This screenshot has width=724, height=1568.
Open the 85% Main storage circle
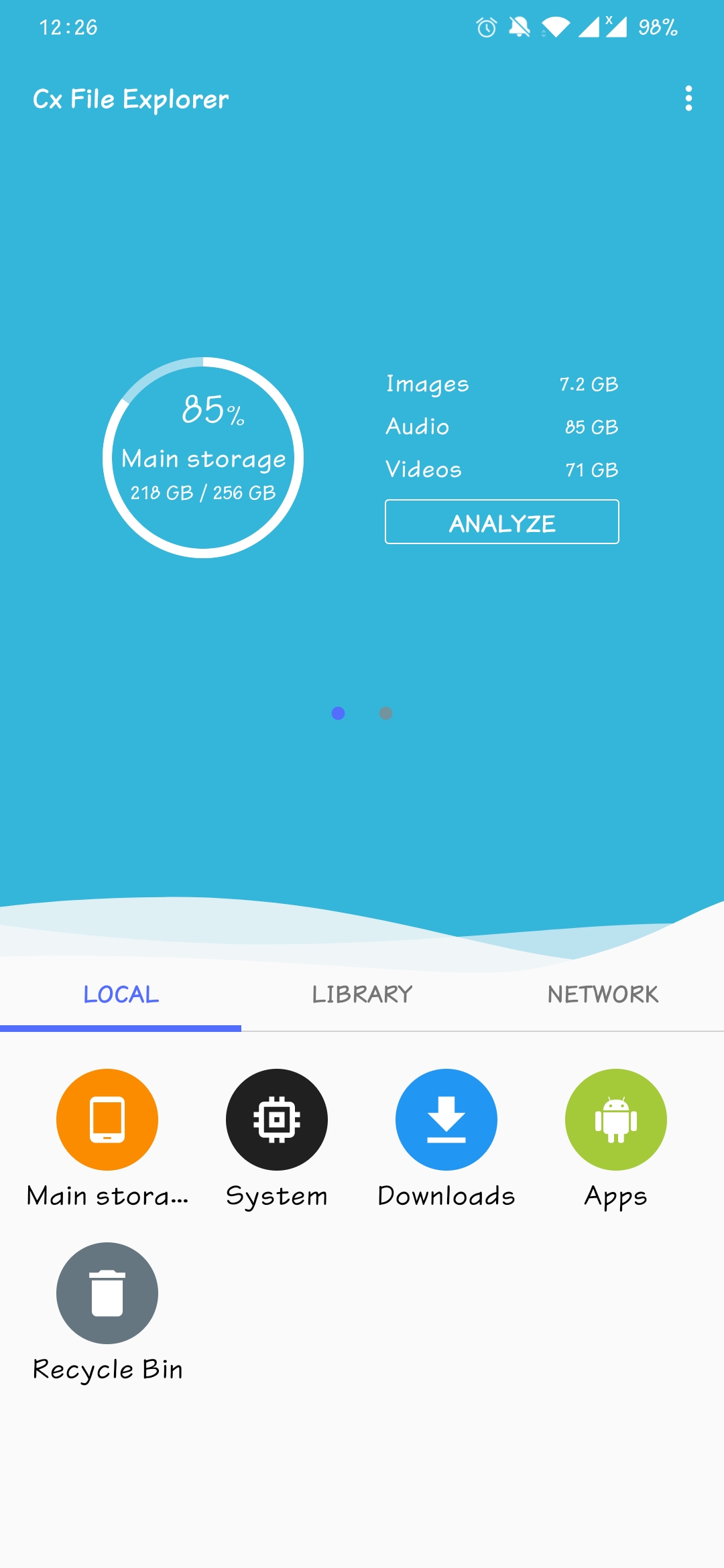point(203,458)
